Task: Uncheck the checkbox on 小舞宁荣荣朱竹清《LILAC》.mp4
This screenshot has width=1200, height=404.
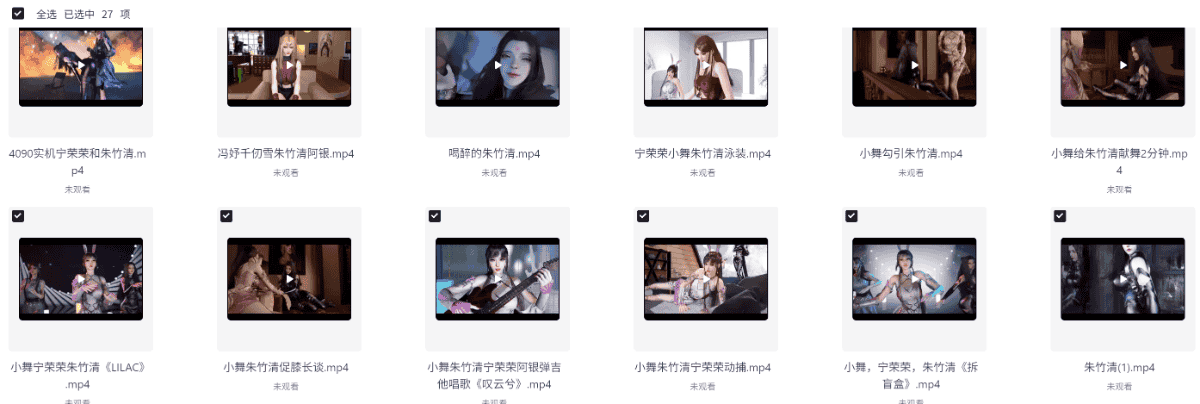Action: [x=18, y=215]
